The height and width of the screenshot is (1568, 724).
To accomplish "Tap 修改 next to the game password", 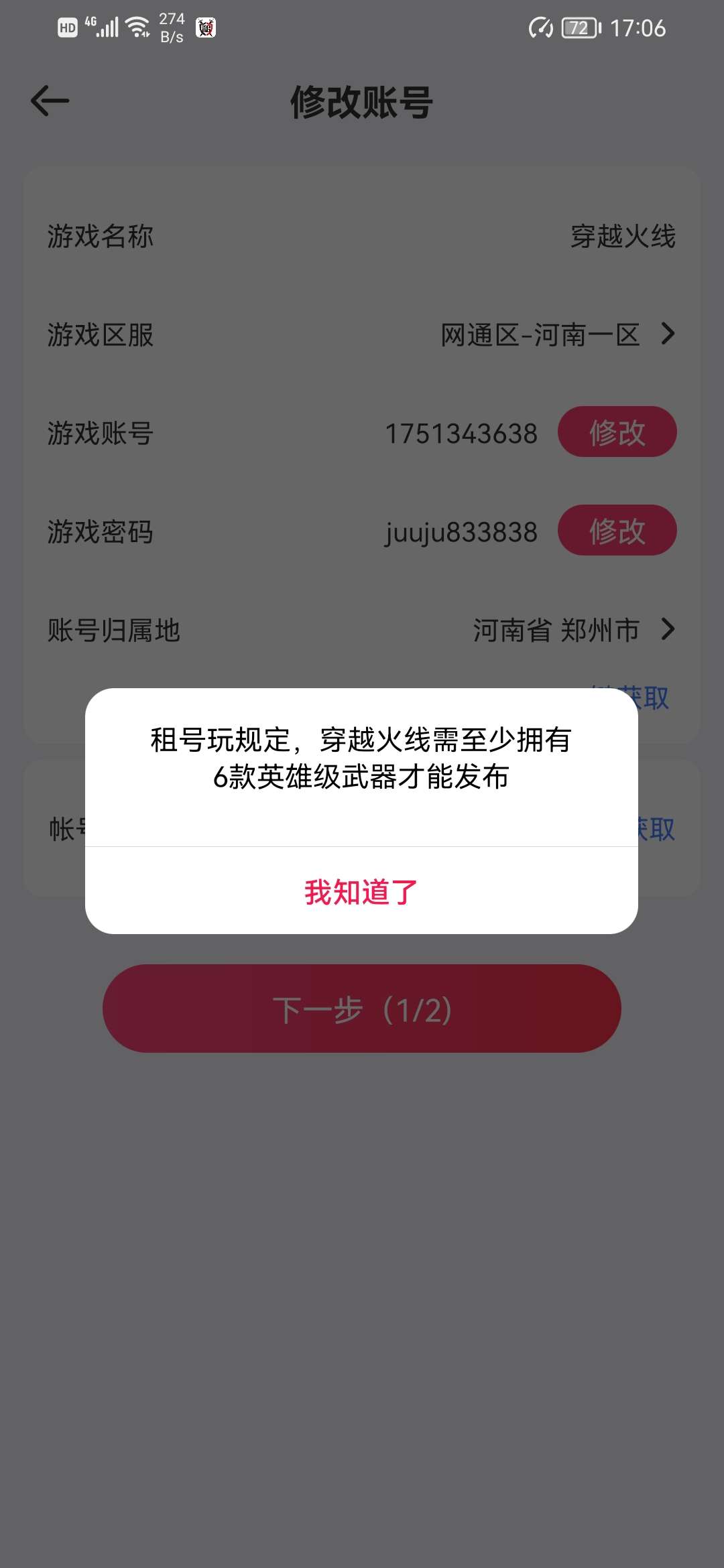I will tap(616, 531).
